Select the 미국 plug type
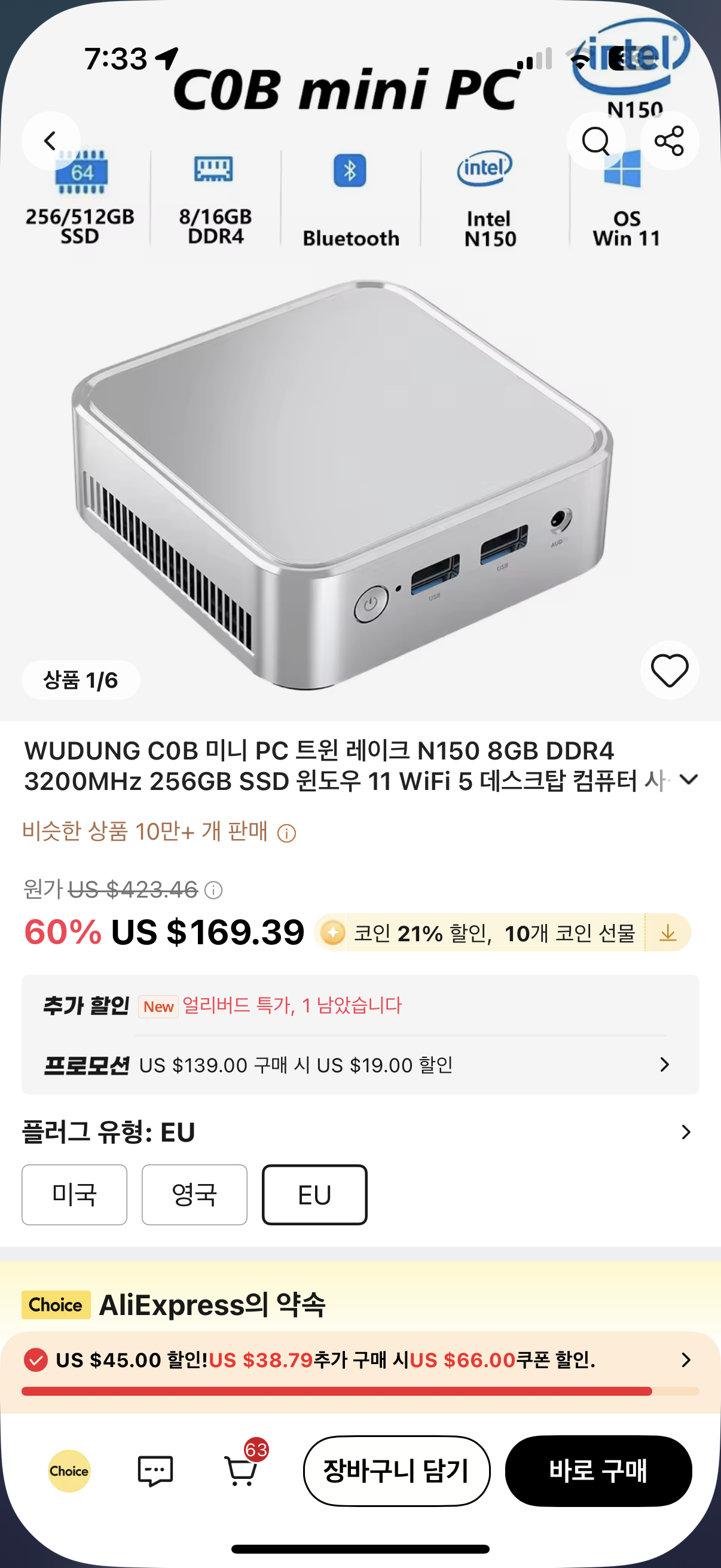The image size is (721, 1568). coord(74,1194)
